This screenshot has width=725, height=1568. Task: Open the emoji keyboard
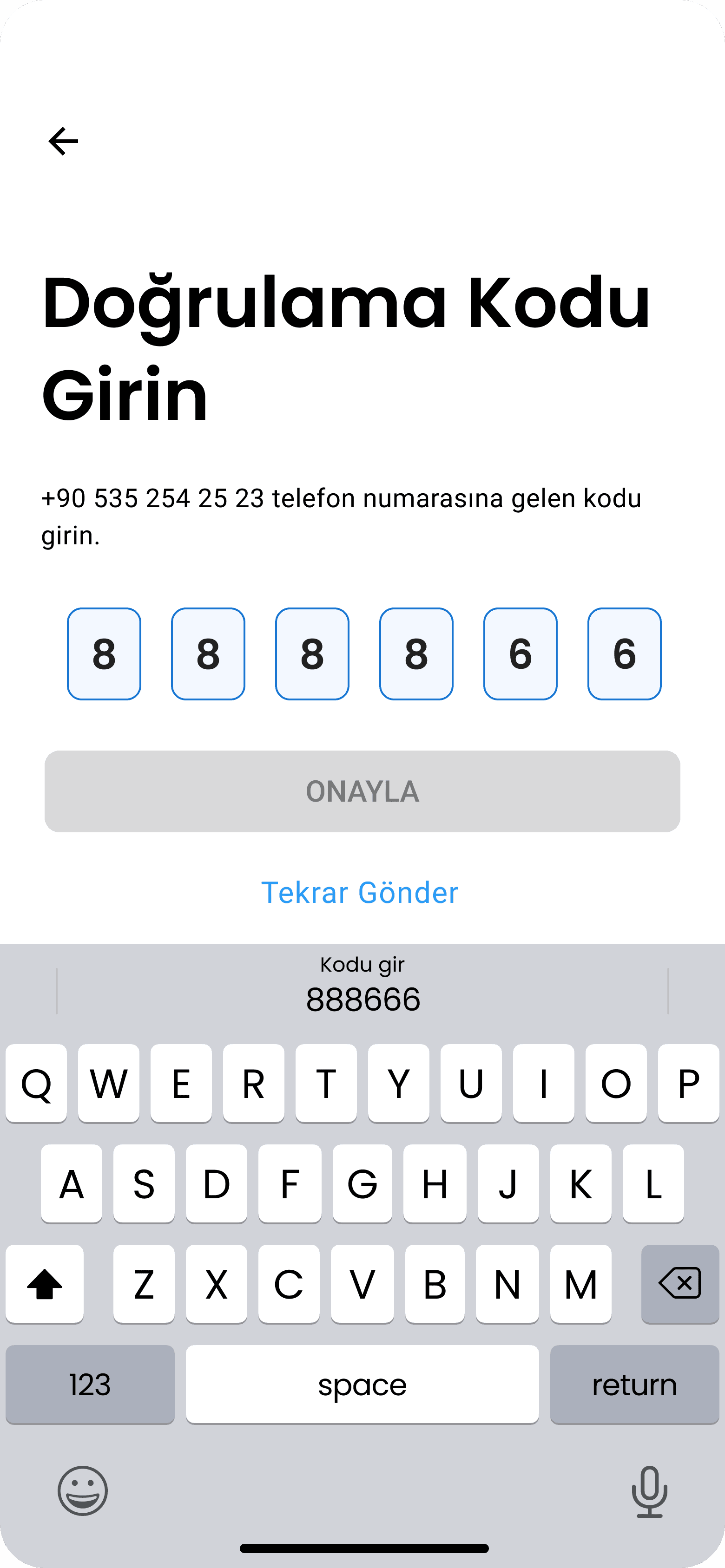[x=83, y=1490]
